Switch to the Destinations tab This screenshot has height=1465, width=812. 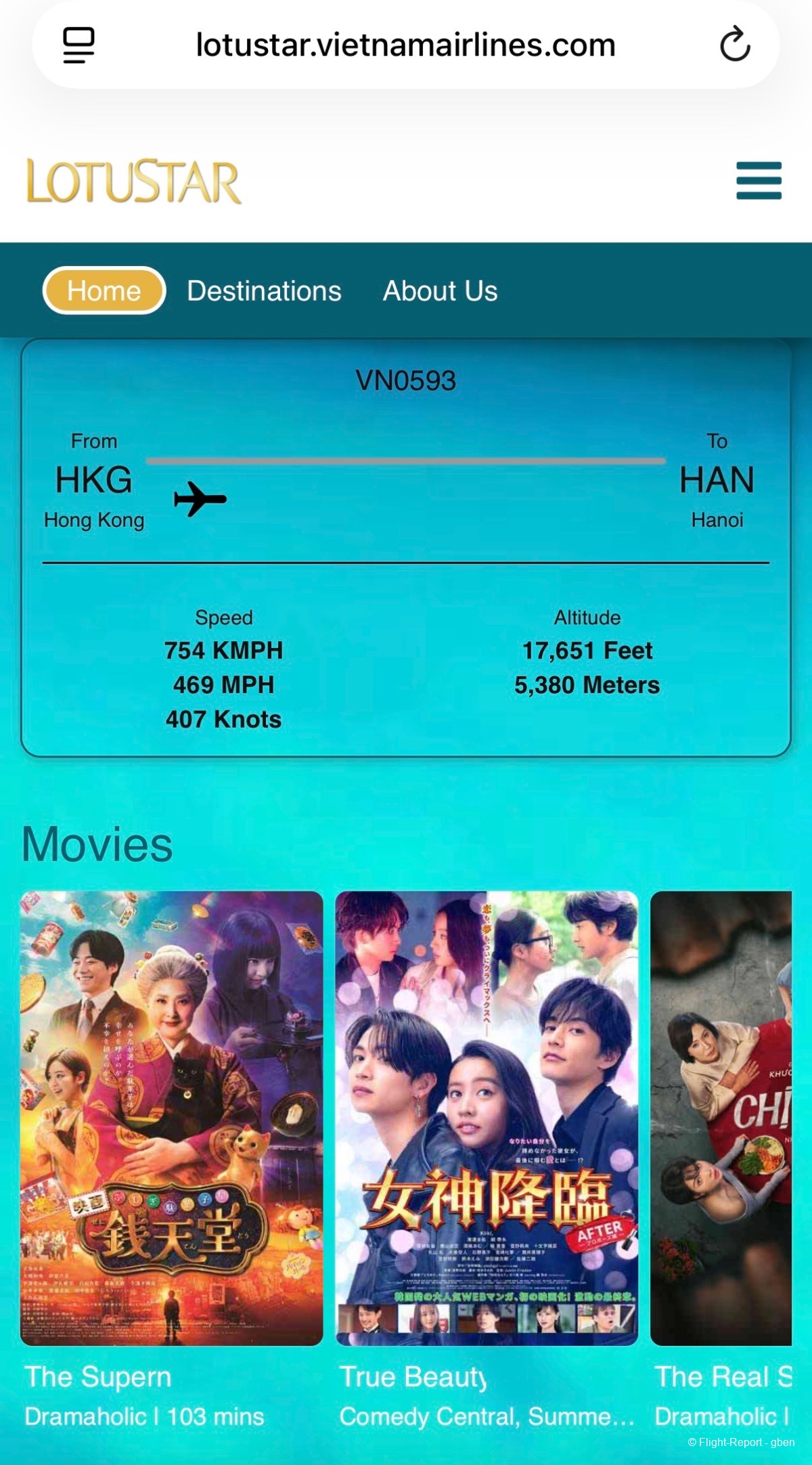(x=264, y=291)
